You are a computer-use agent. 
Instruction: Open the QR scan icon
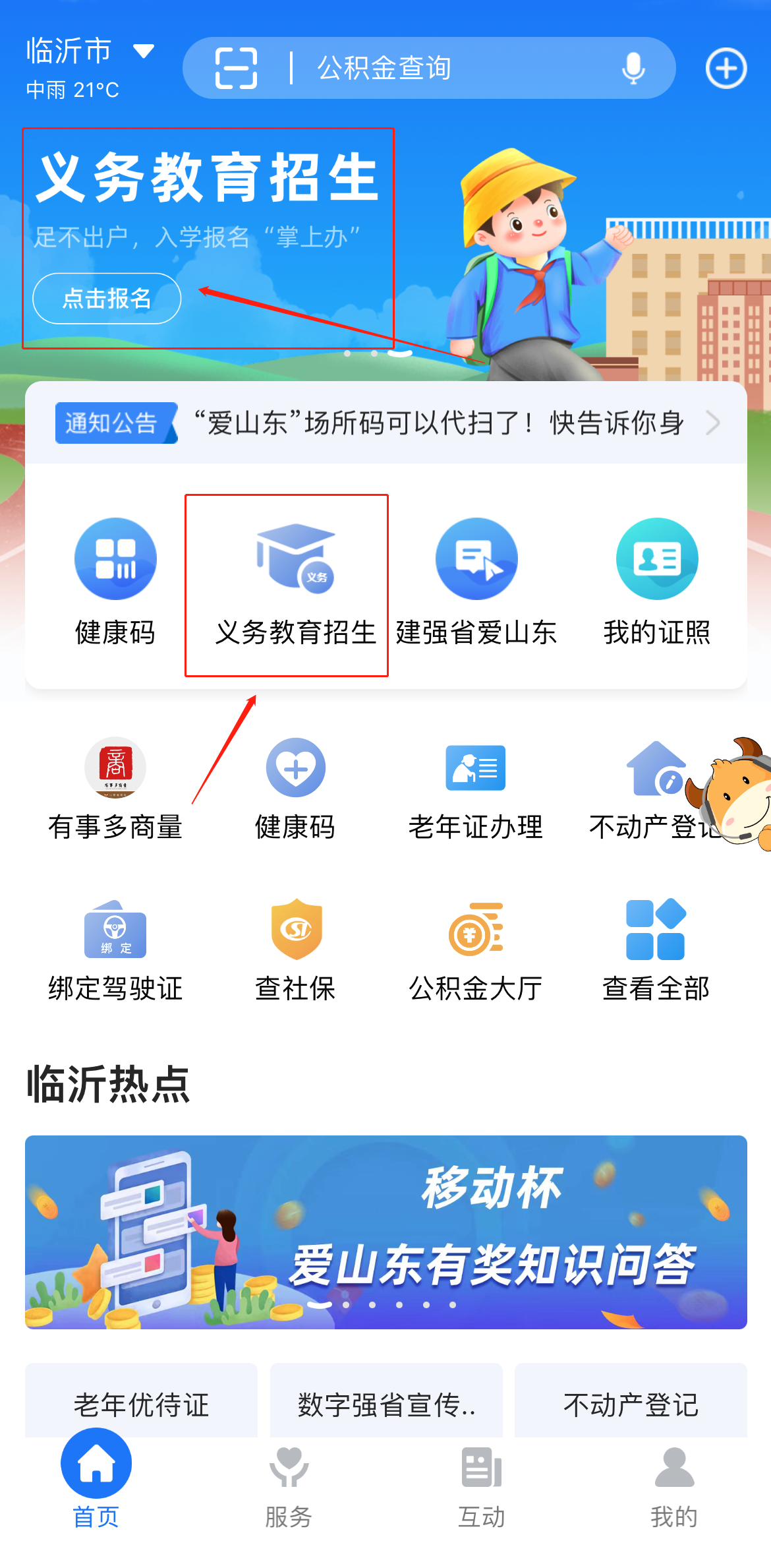pyautogui.click(x=236, y=68)
